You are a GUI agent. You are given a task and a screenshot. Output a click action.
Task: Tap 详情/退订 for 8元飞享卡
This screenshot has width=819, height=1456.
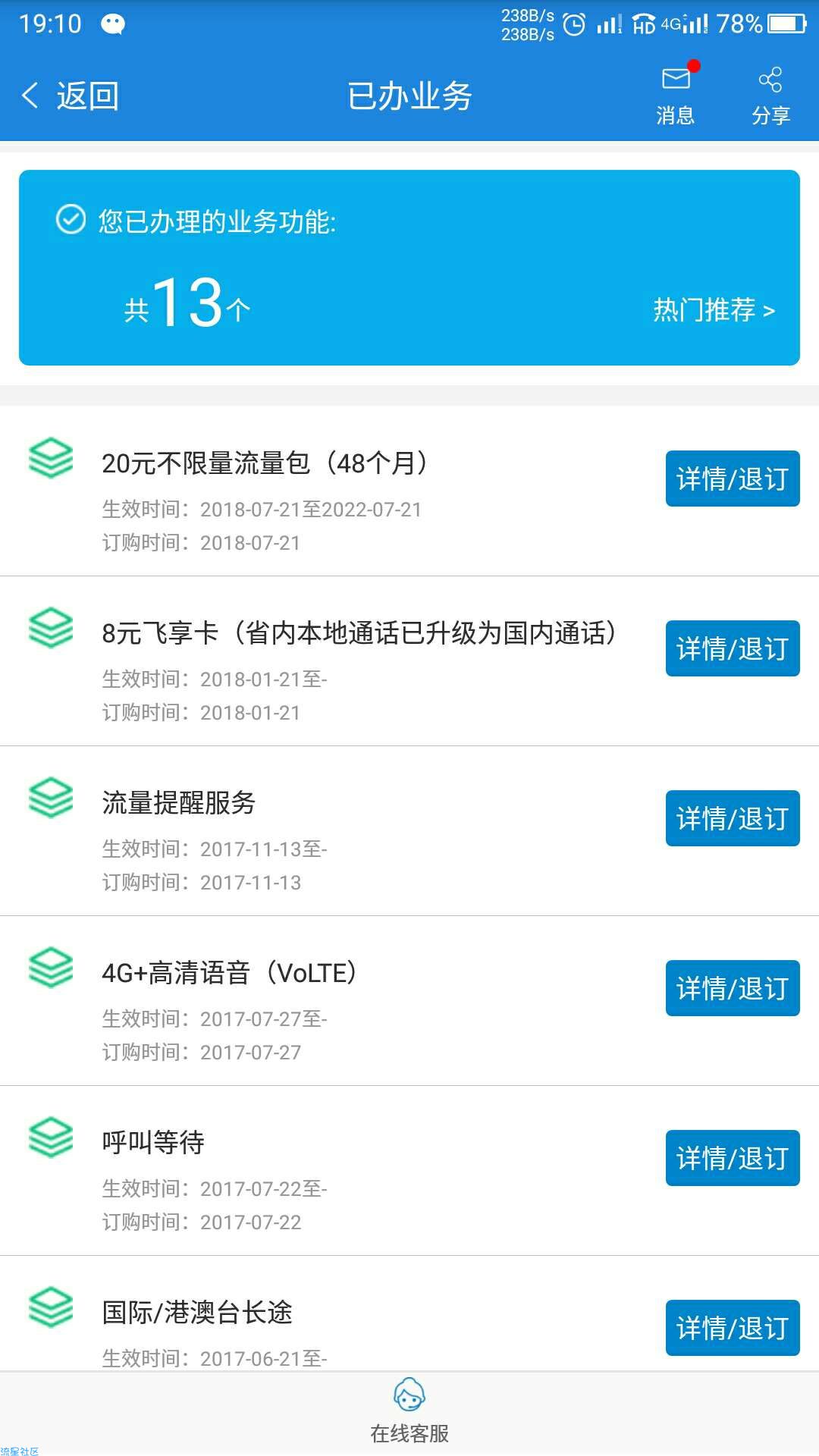pyautogui.click(x=733, y=648)
